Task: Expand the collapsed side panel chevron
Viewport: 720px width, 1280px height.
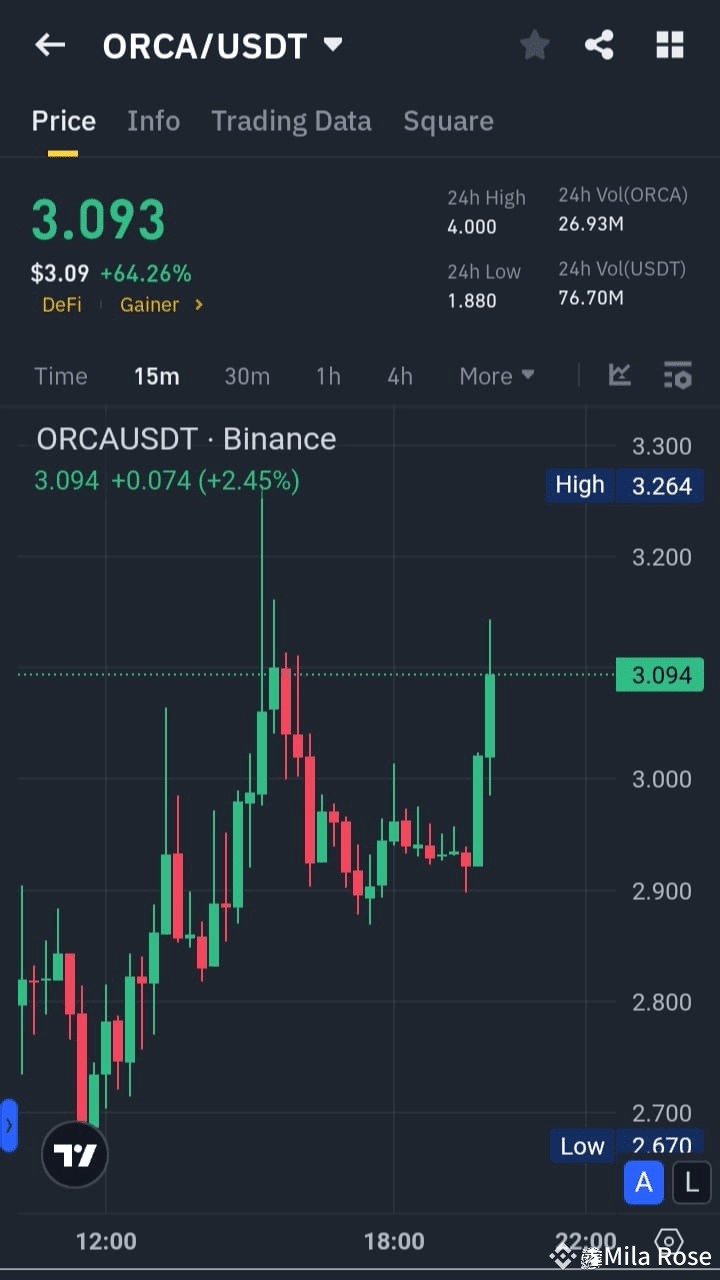Action: [x=10, y=1124]
